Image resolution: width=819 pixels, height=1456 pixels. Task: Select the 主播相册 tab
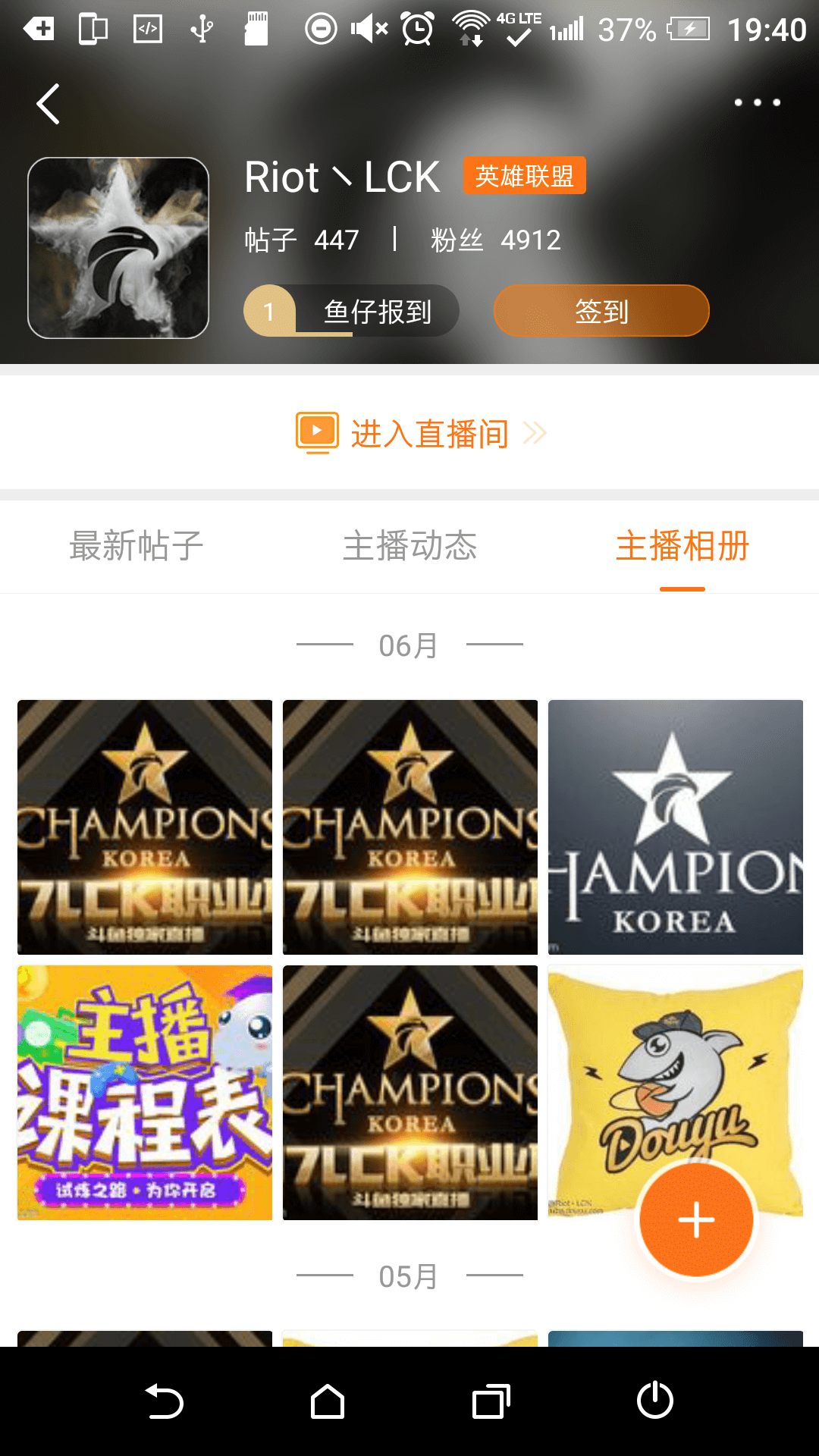click(x=682, y=546)
